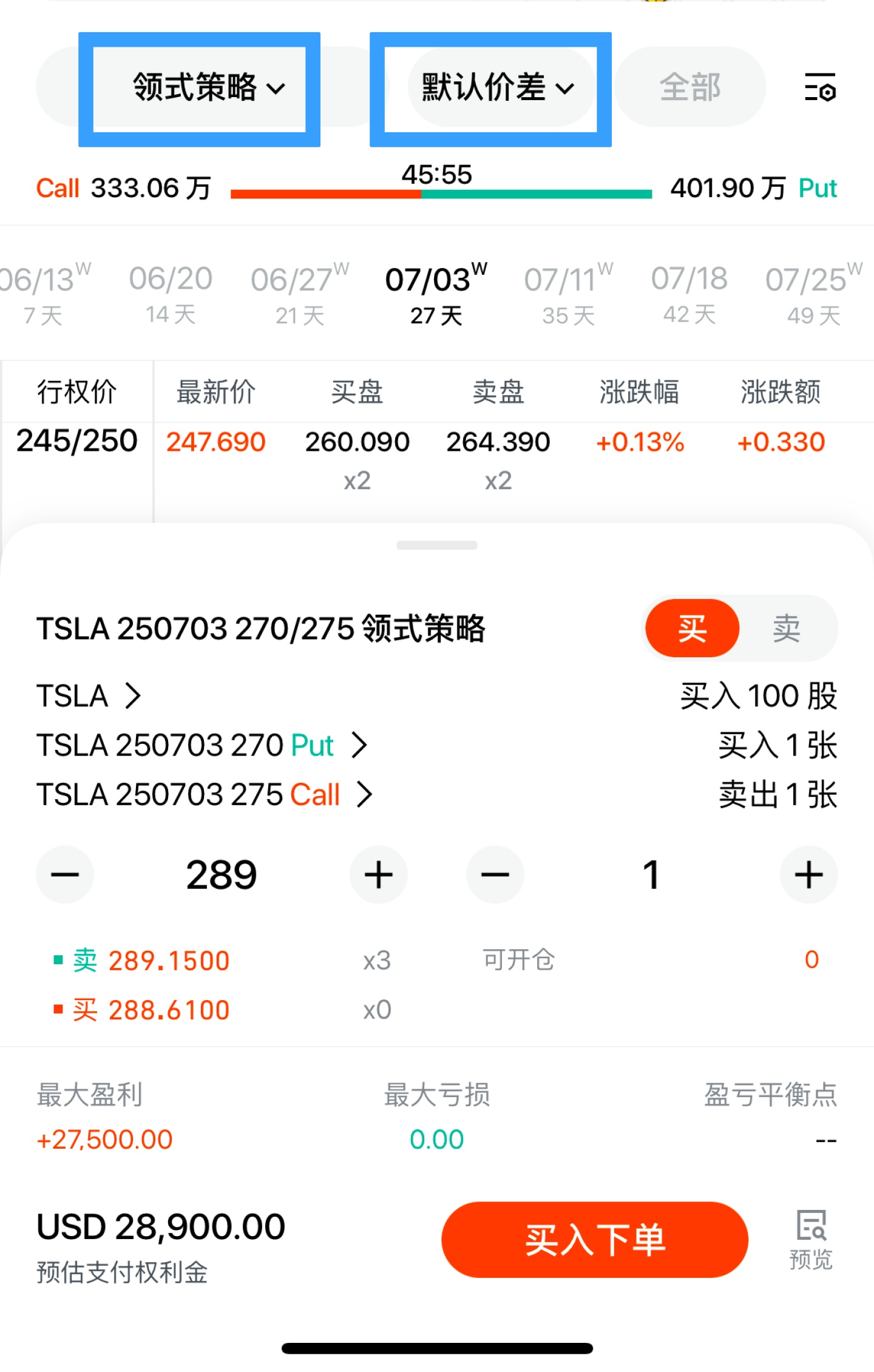874x1372 pixels.
Task: Use the 卖 289.1500 ask price
Action: tap(151, 961)
